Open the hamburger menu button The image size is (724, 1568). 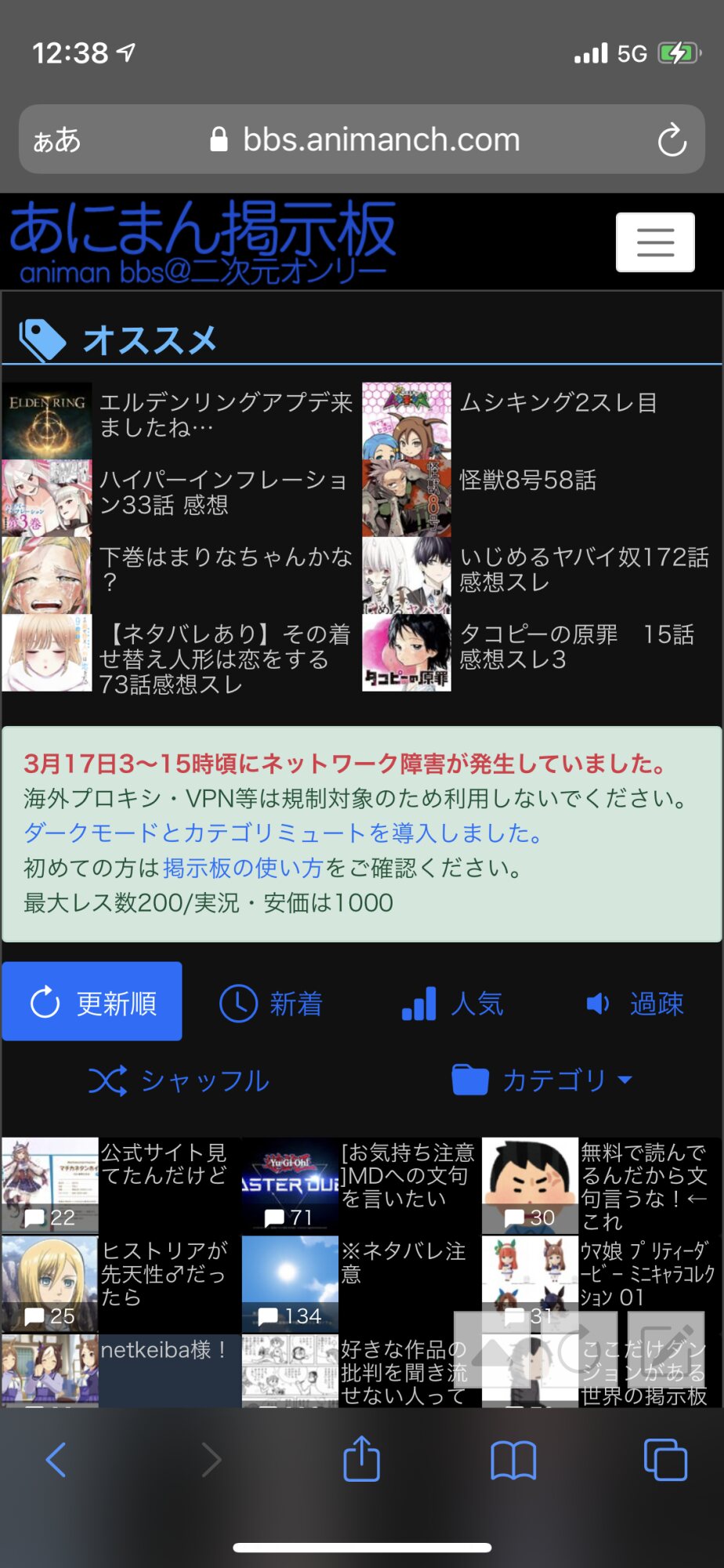pos(655,242)
